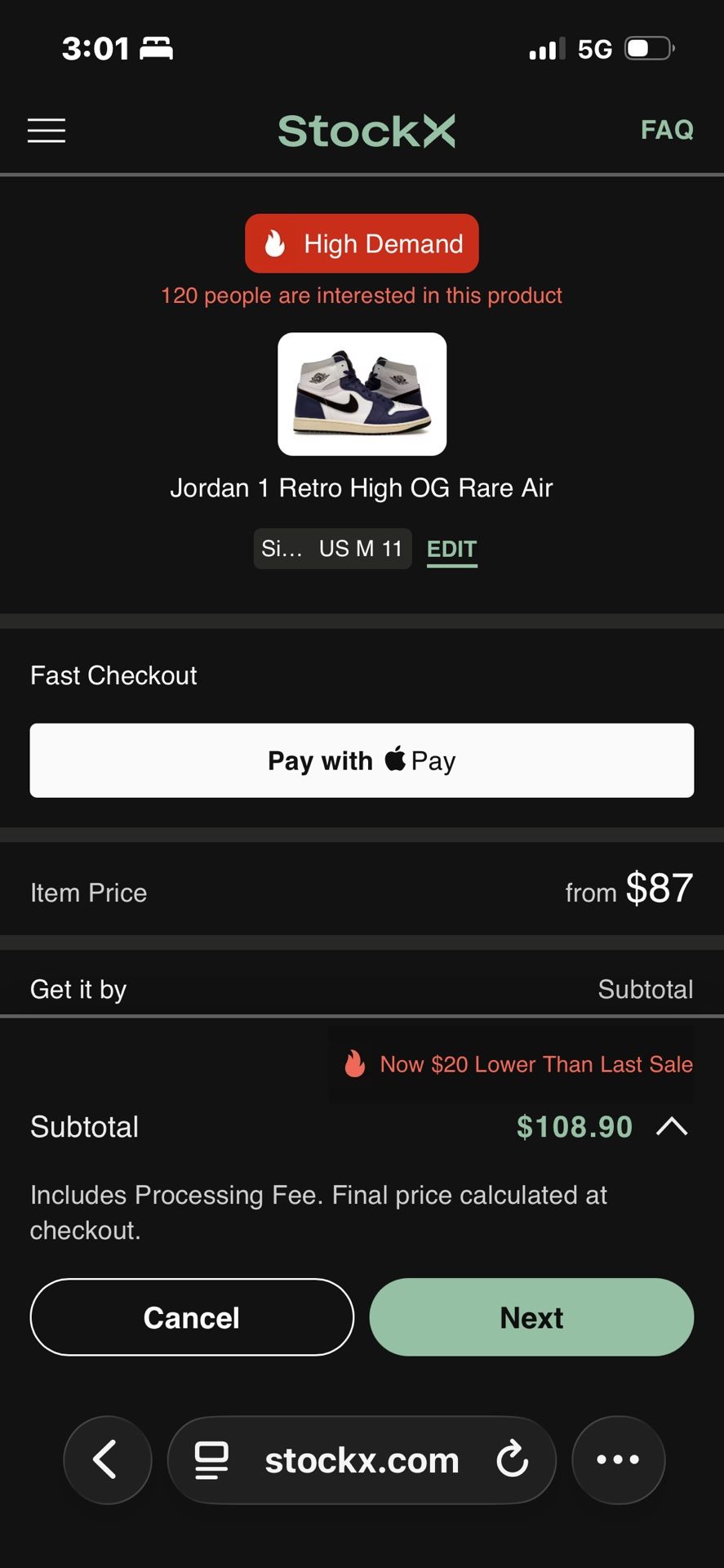The height and width of the screenshot is (1568, 724).
Task: Open the hamburger navigation menu
Action: click(46, 131)
